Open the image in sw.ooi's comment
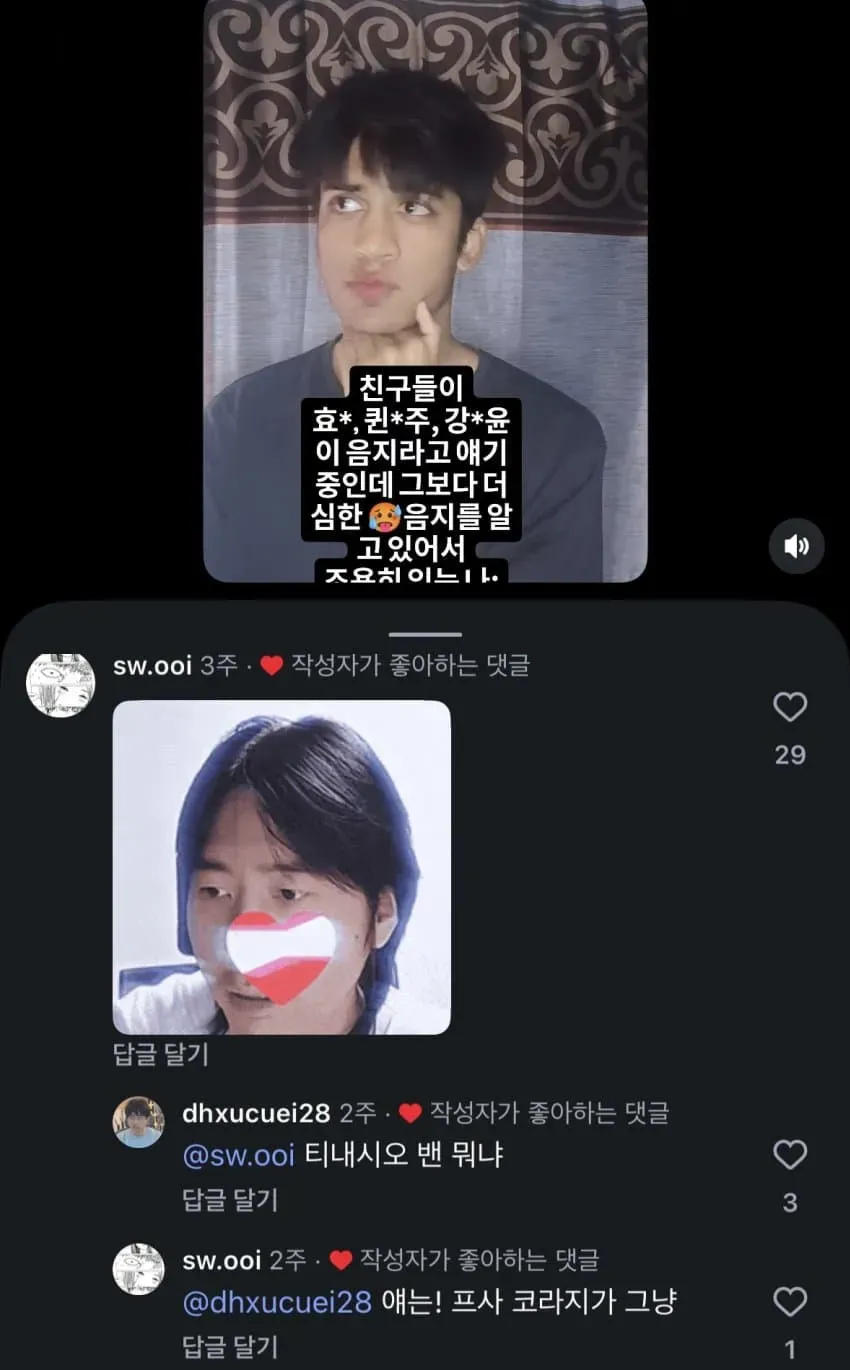 click(x=281, y=867)
